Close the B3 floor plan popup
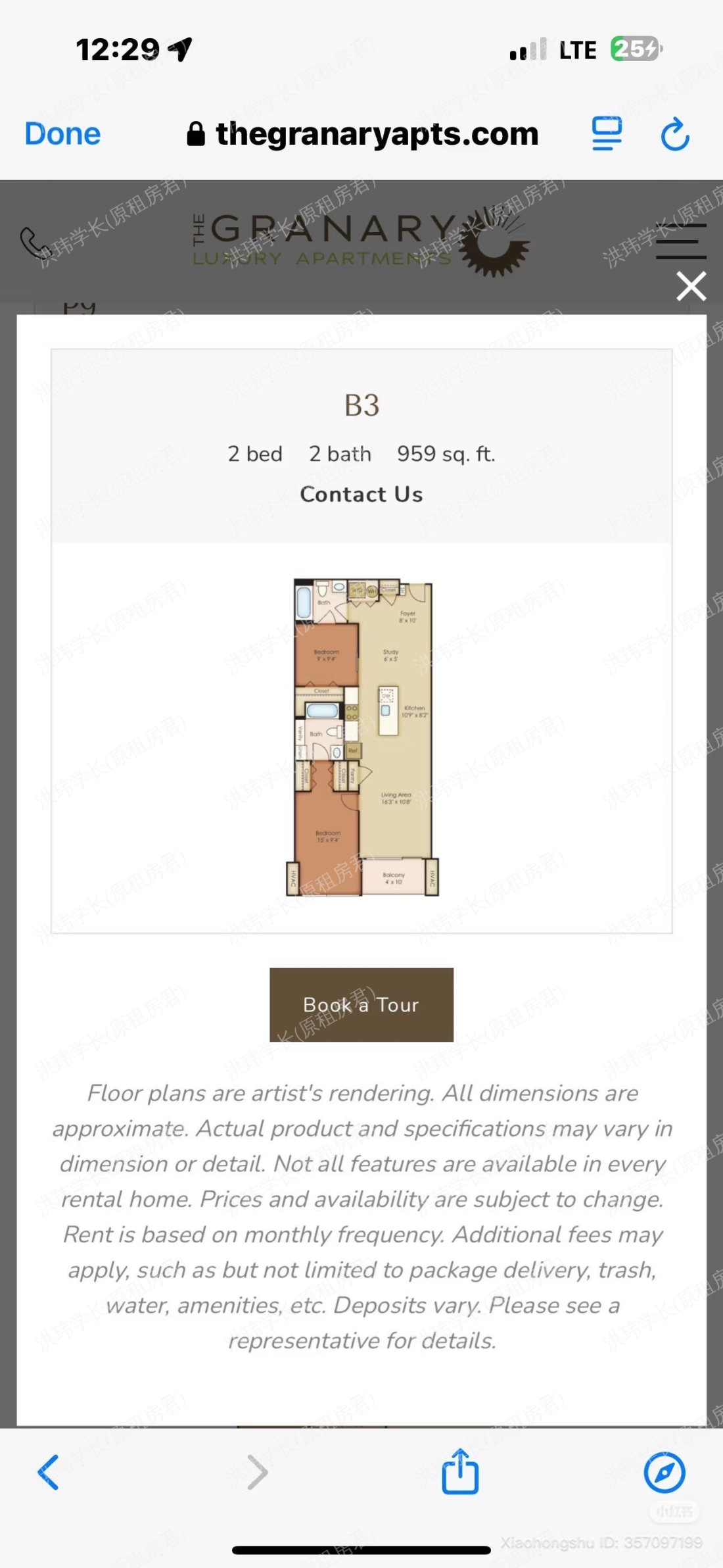This screenshot has width=723, height=1568. tap(691, 287)
